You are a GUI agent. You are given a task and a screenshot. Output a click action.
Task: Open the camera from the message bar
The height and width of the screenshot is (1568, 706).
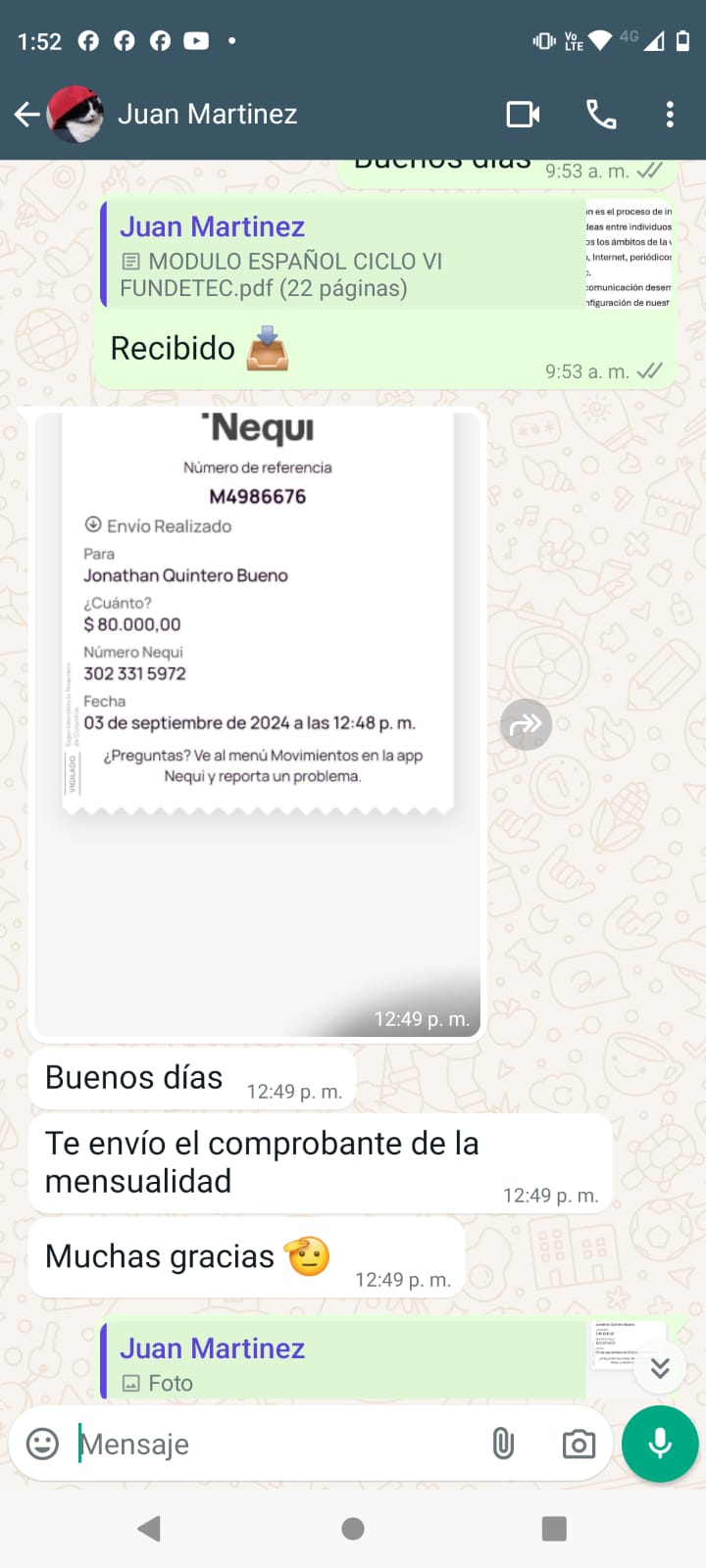579,1444
